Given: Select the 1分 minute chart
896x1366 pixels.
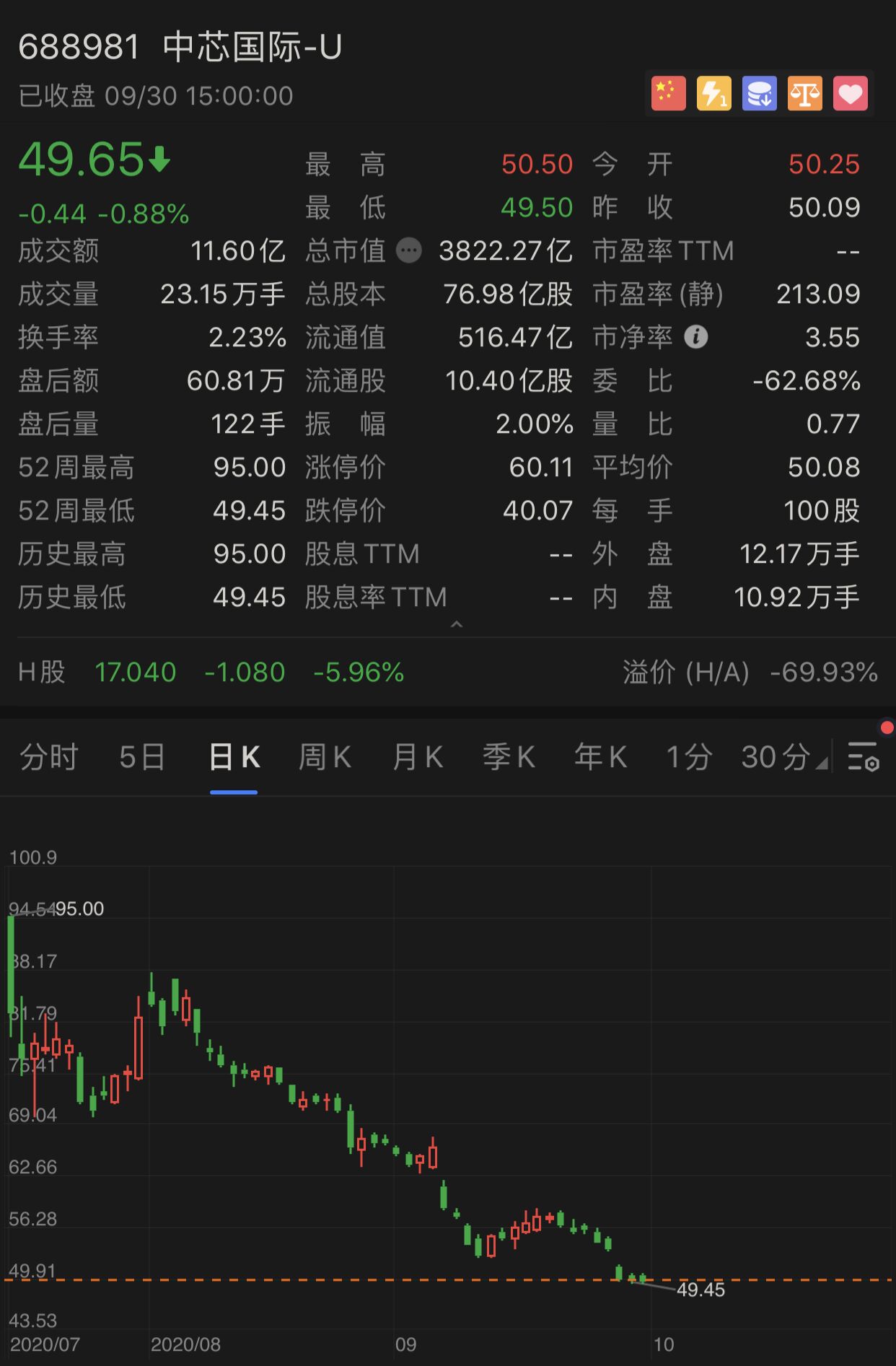Looking at the screenshot, I should (x=689, y=757).
